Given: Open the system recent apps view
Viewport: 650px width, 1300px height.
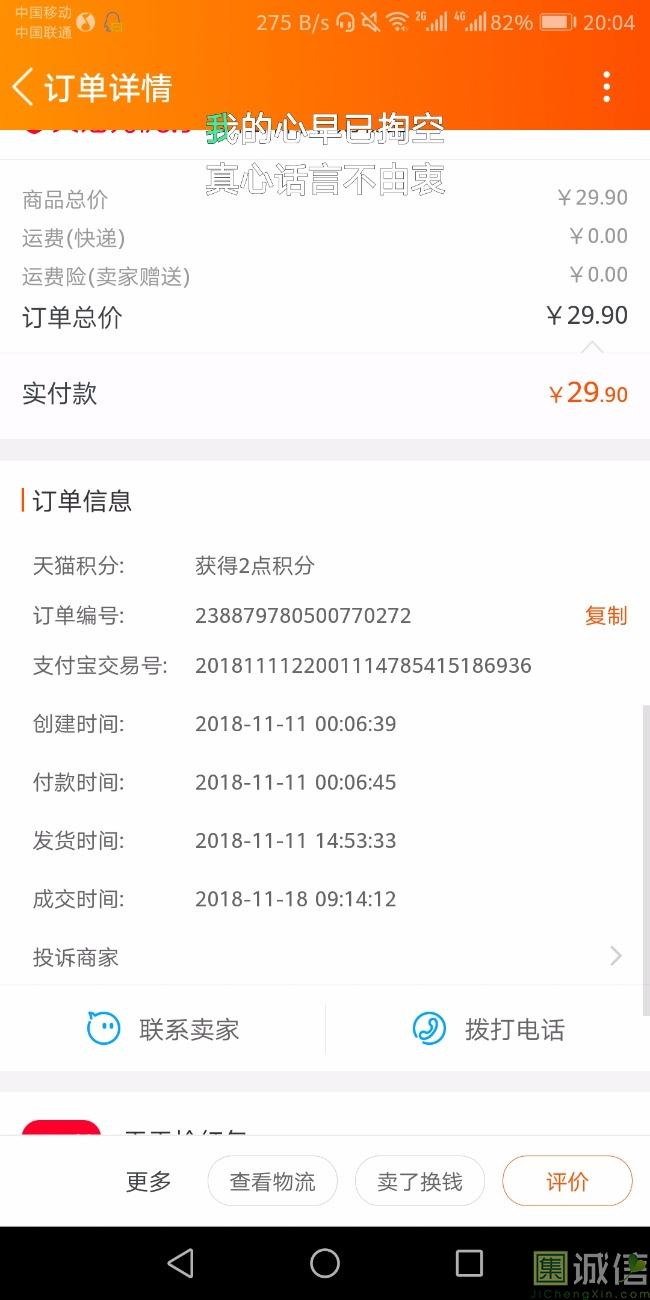Looking at the screenshot, I should tap(469, 1263).
